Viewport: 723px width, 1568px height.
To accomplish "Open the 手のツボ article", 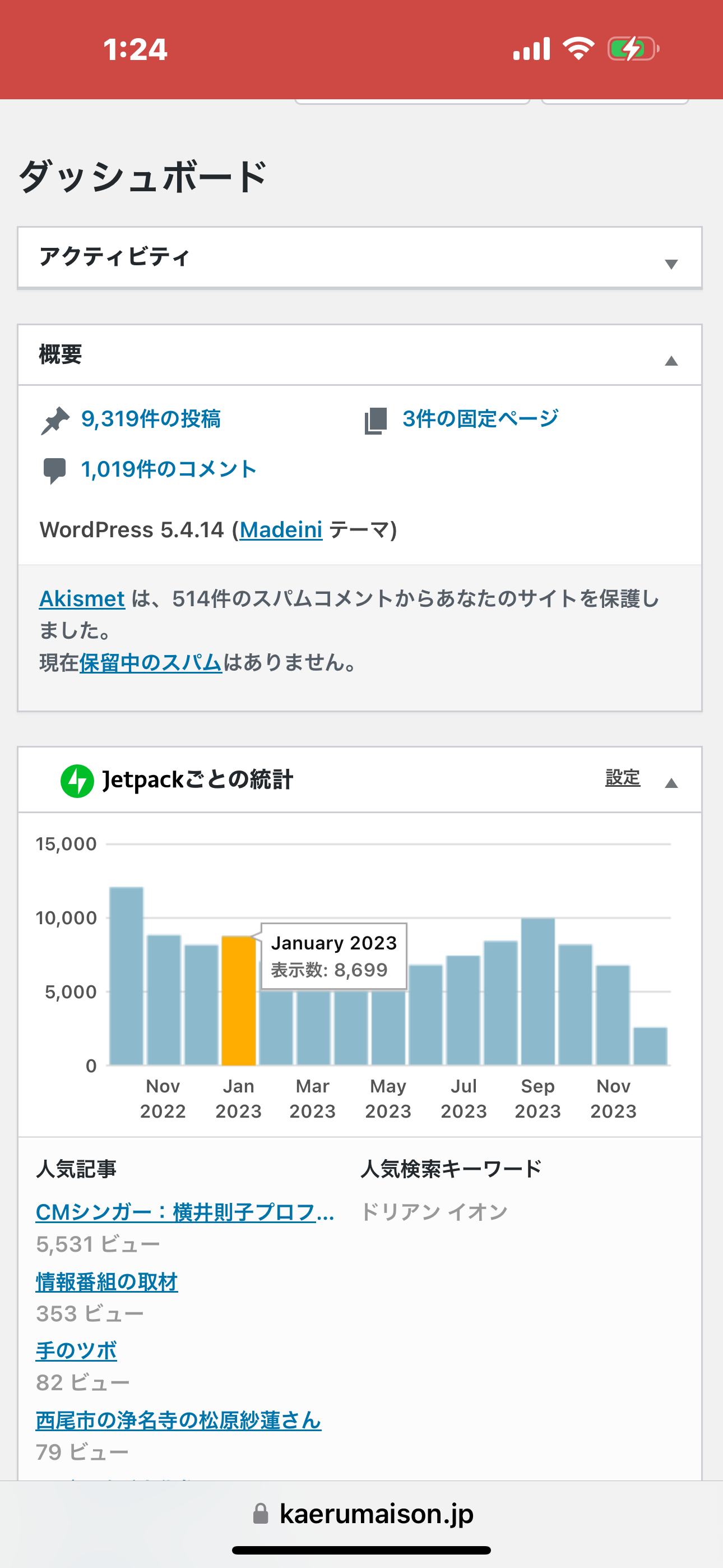I will click(76, 1352).
